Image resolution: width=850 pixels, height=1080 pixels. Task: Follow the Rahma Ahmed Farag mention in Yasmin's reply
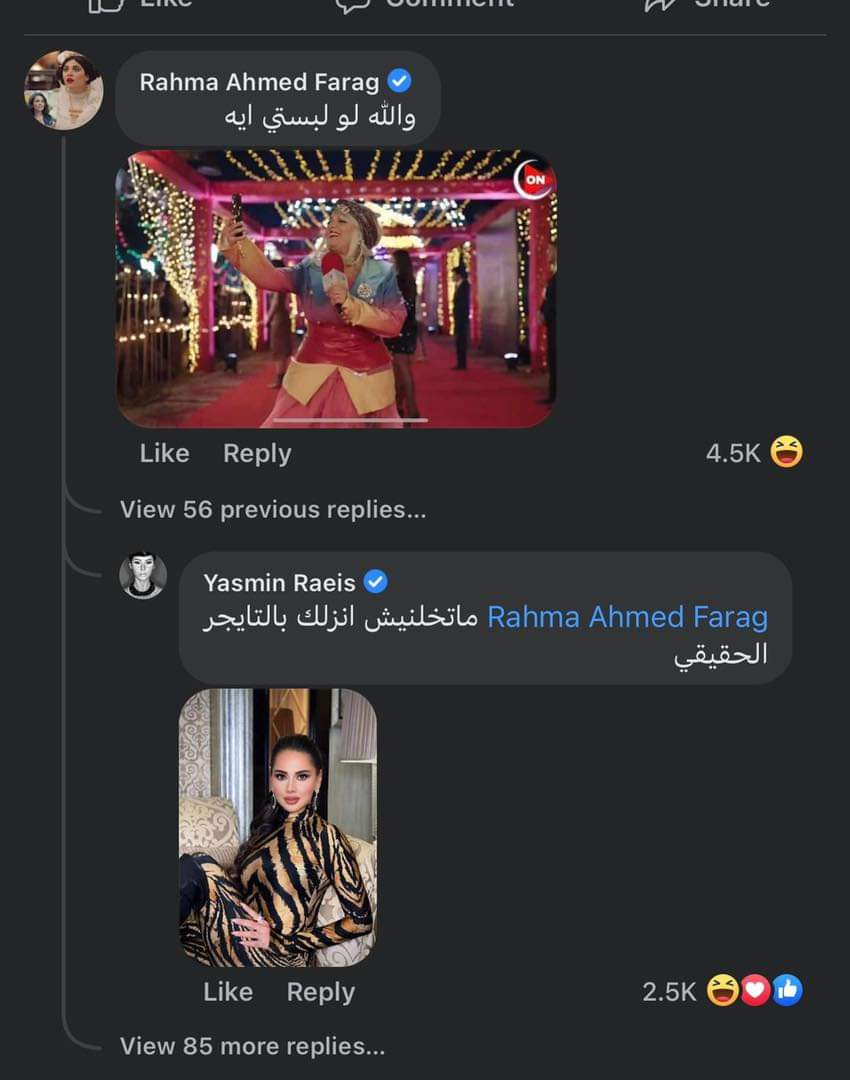627,617
